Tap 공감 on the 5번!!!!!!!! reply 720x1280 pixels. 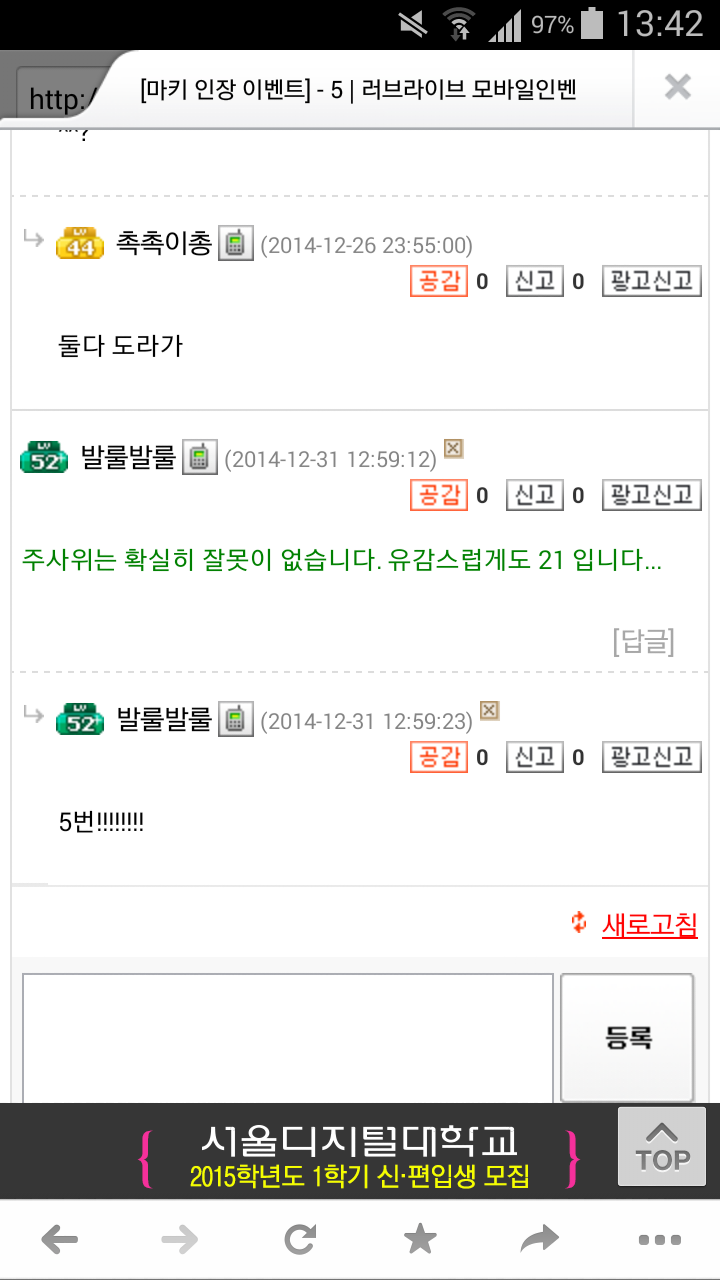(439, 757)
